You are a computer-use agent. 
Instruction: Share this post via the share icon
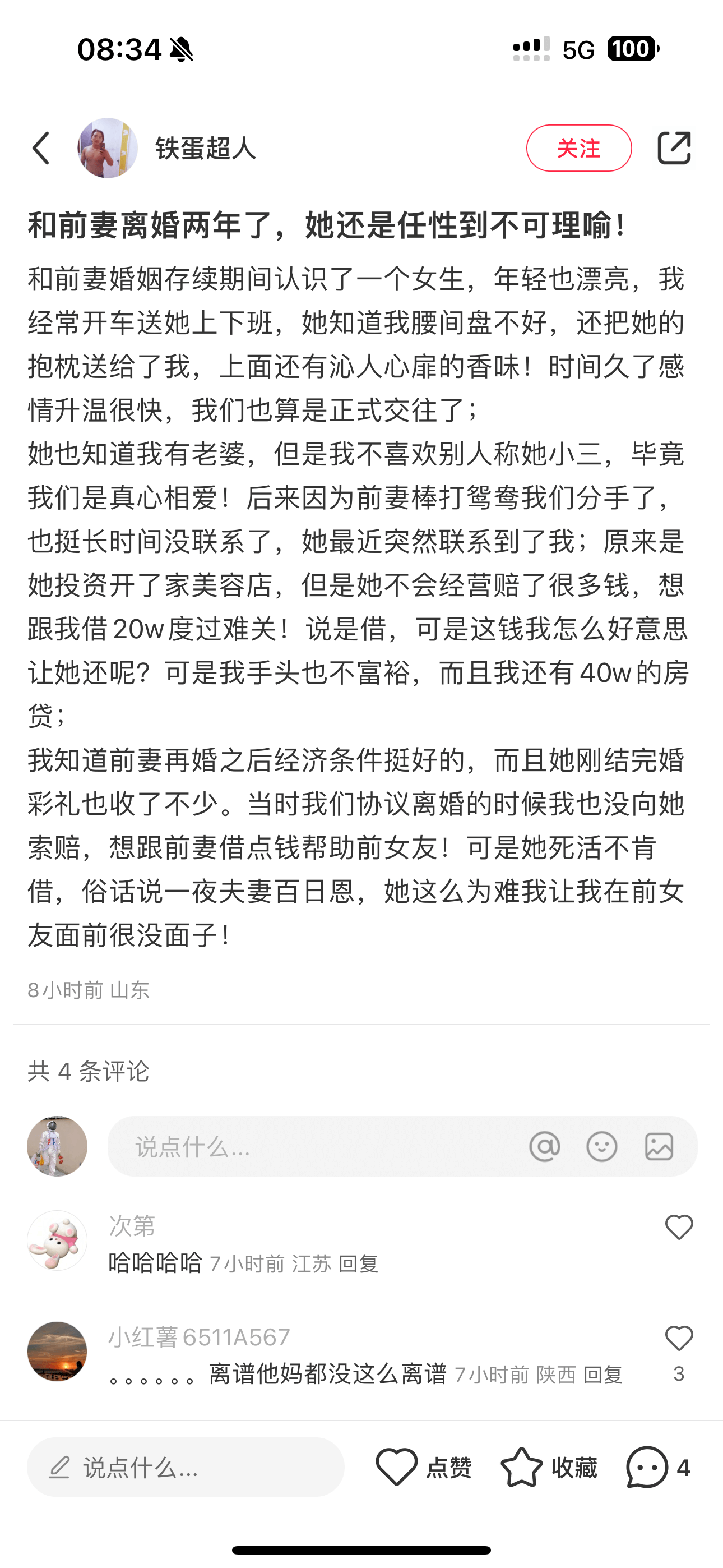pyautogui.click(x=674, y=148)
